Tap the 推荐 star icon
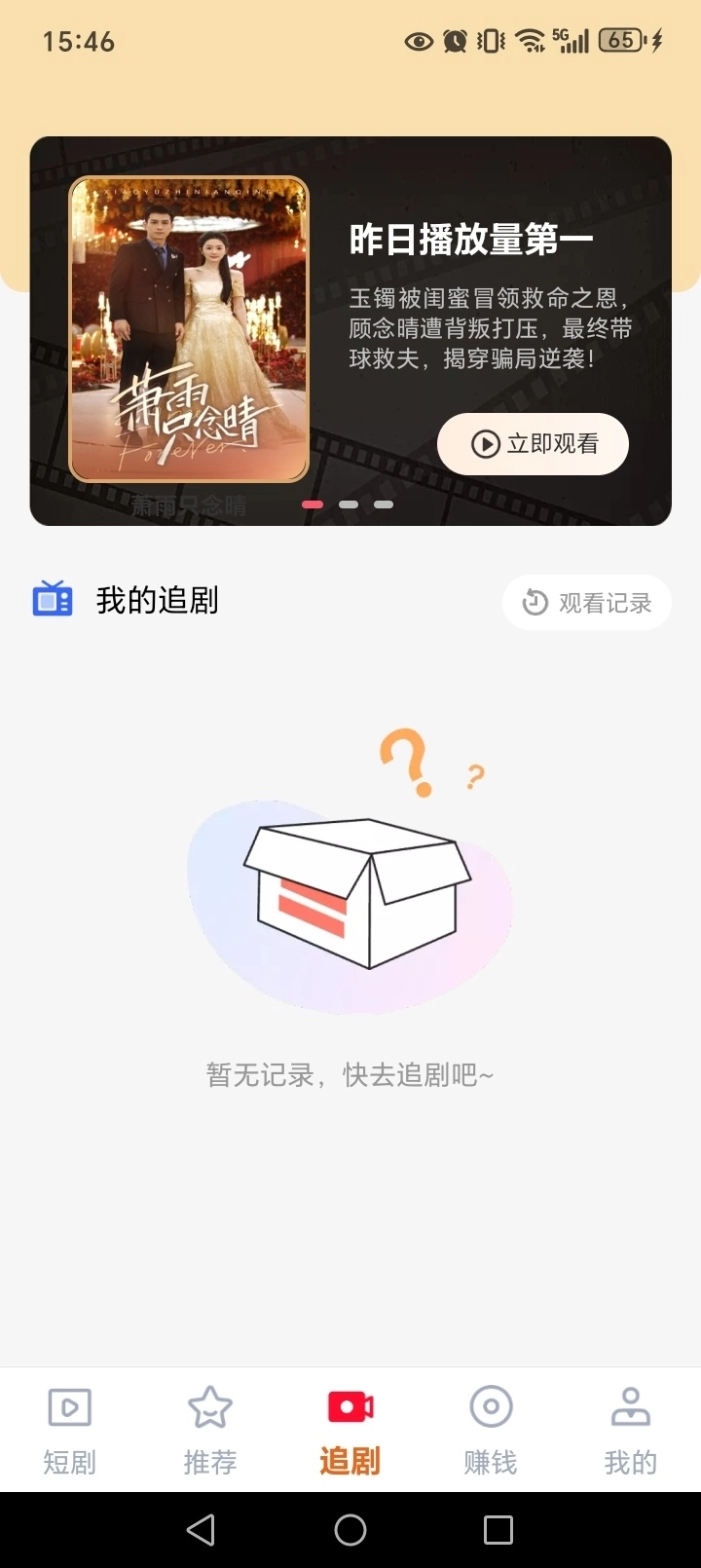Screen dimensions: 701x1568 point(209,1406)
